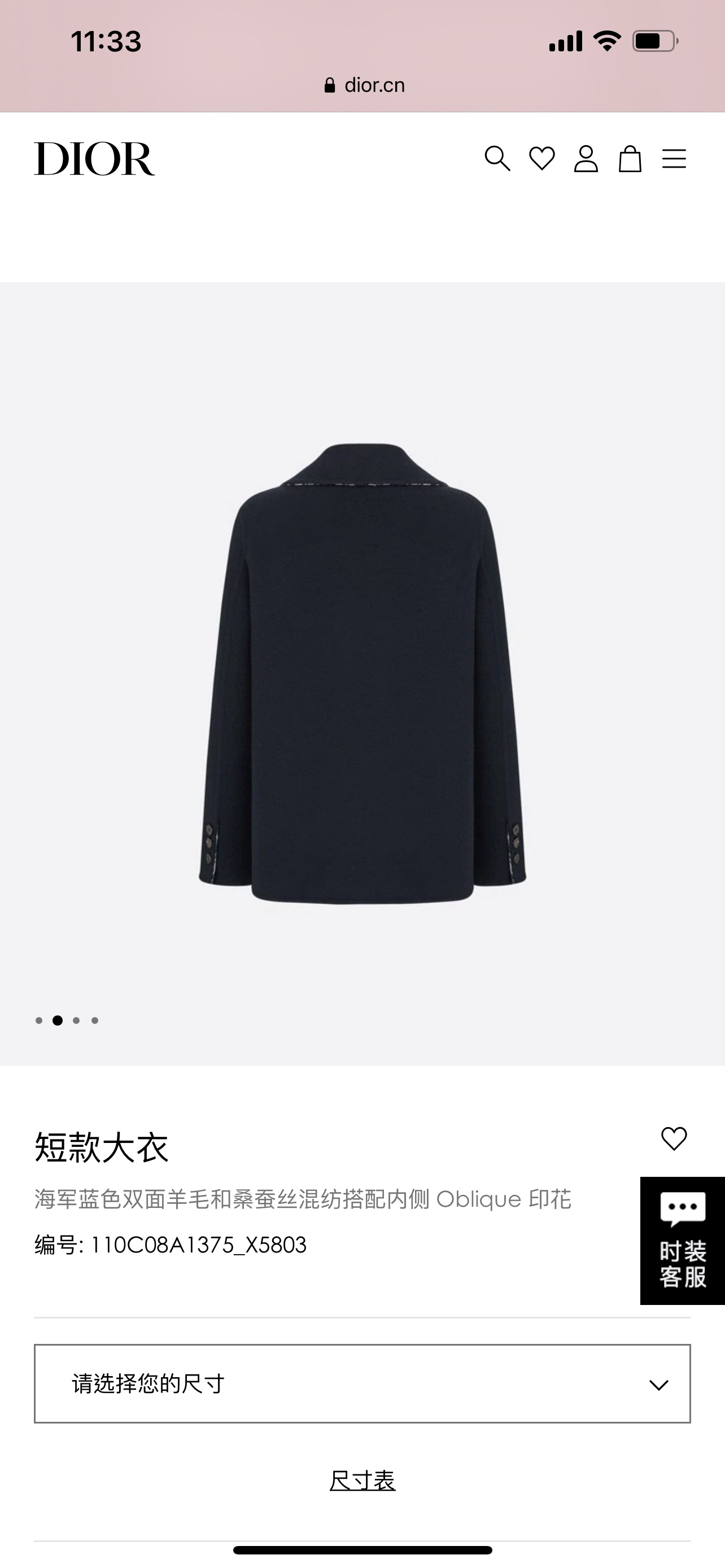The width and height of the screenshot is (725, 1568).
Task: Open the search magnifier icon
Action: coord(497,159)
